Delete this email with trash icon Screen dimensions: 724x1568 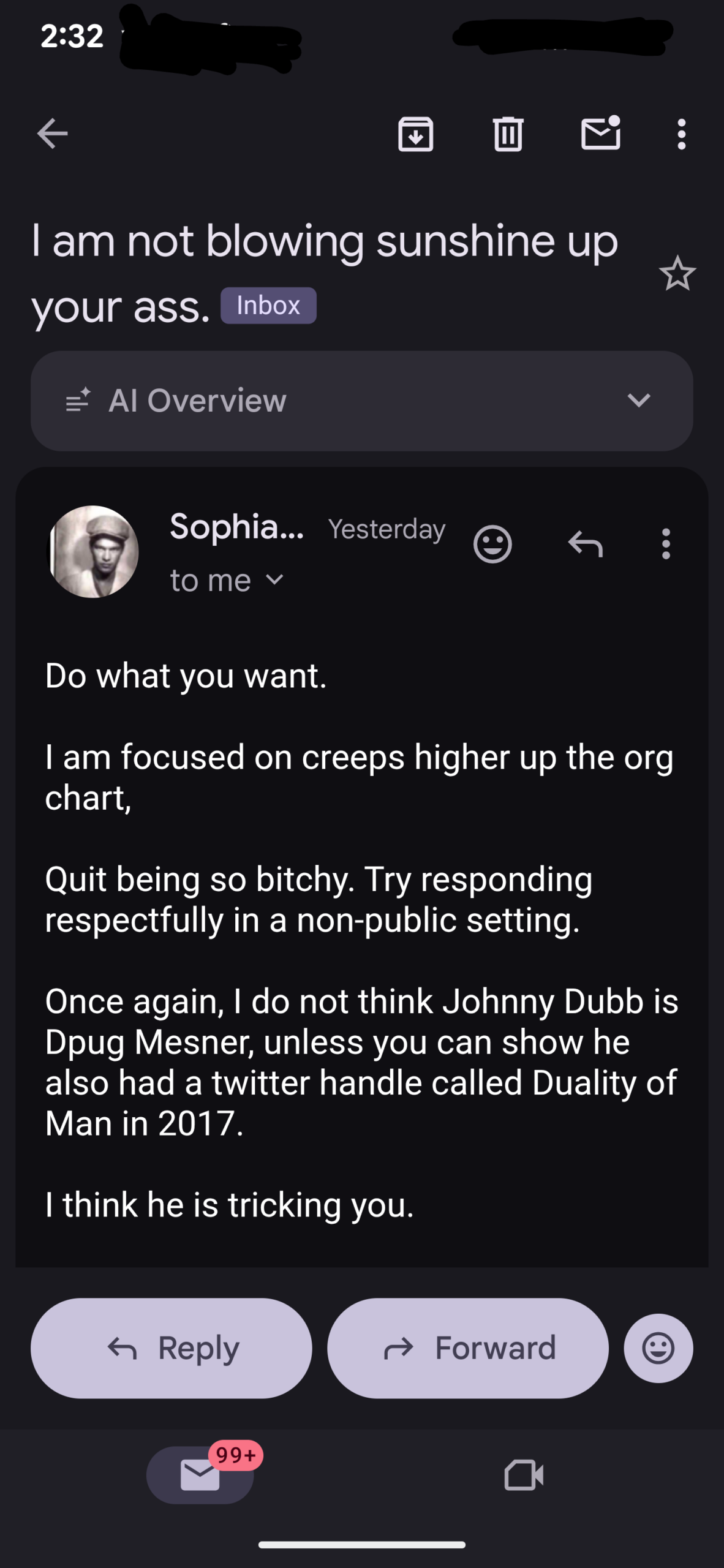point(508,134)
